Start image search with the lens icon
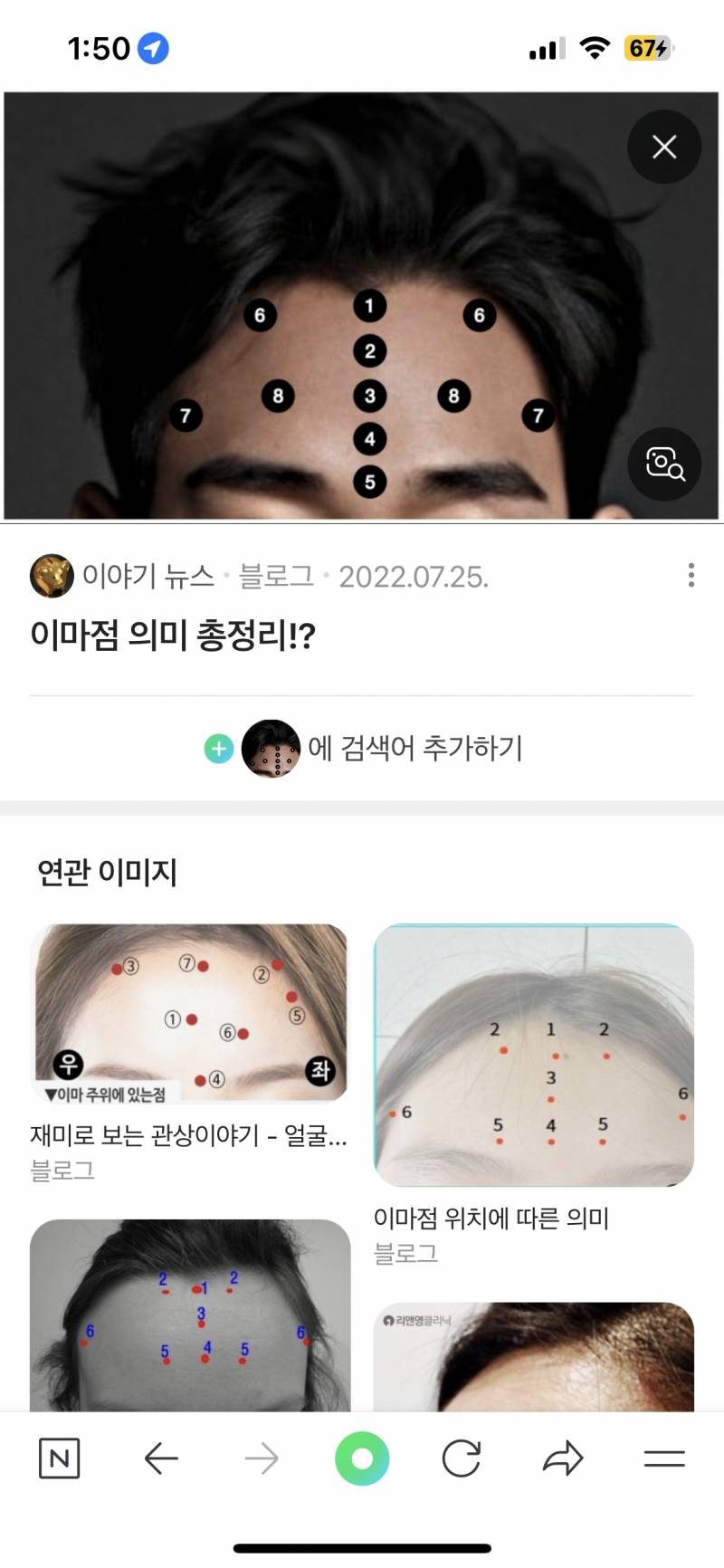This screenshot has width=724, height=1568. click(x=663, y=464)
